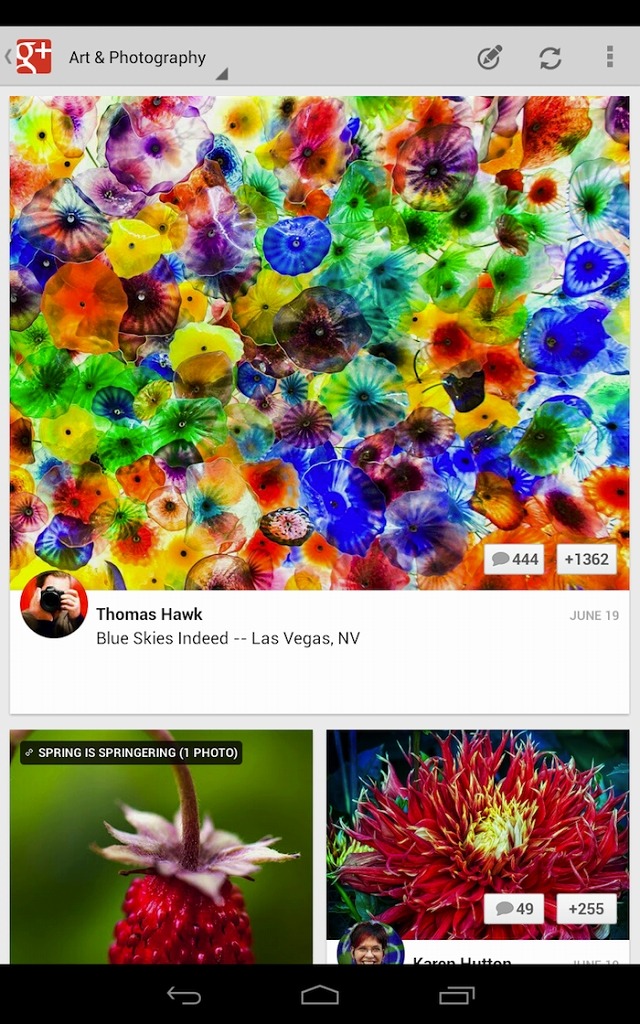Refresh the stream
Screen dimensions: 640x1024
[550, 57]
